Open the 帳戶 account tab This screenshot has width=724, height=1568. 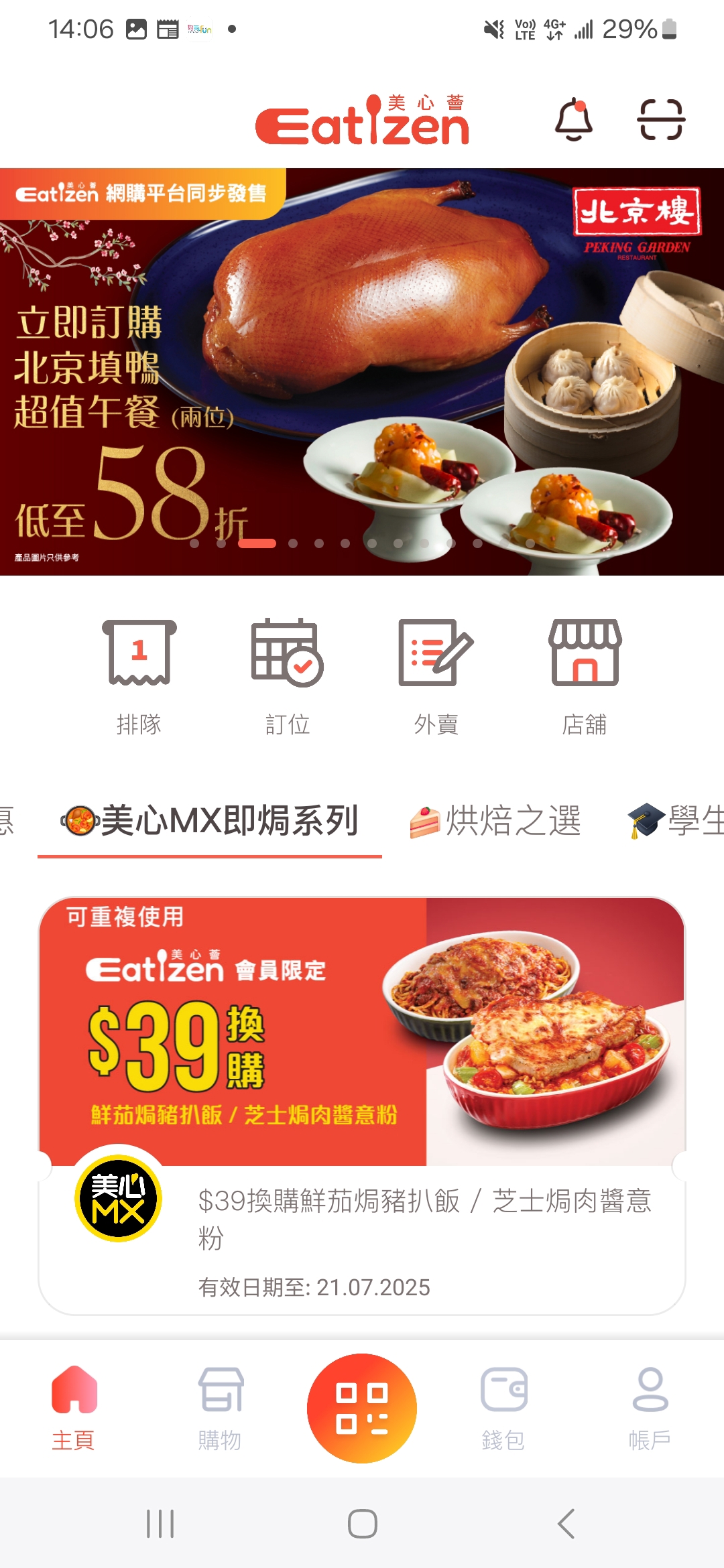click(x=650, y=1409)
